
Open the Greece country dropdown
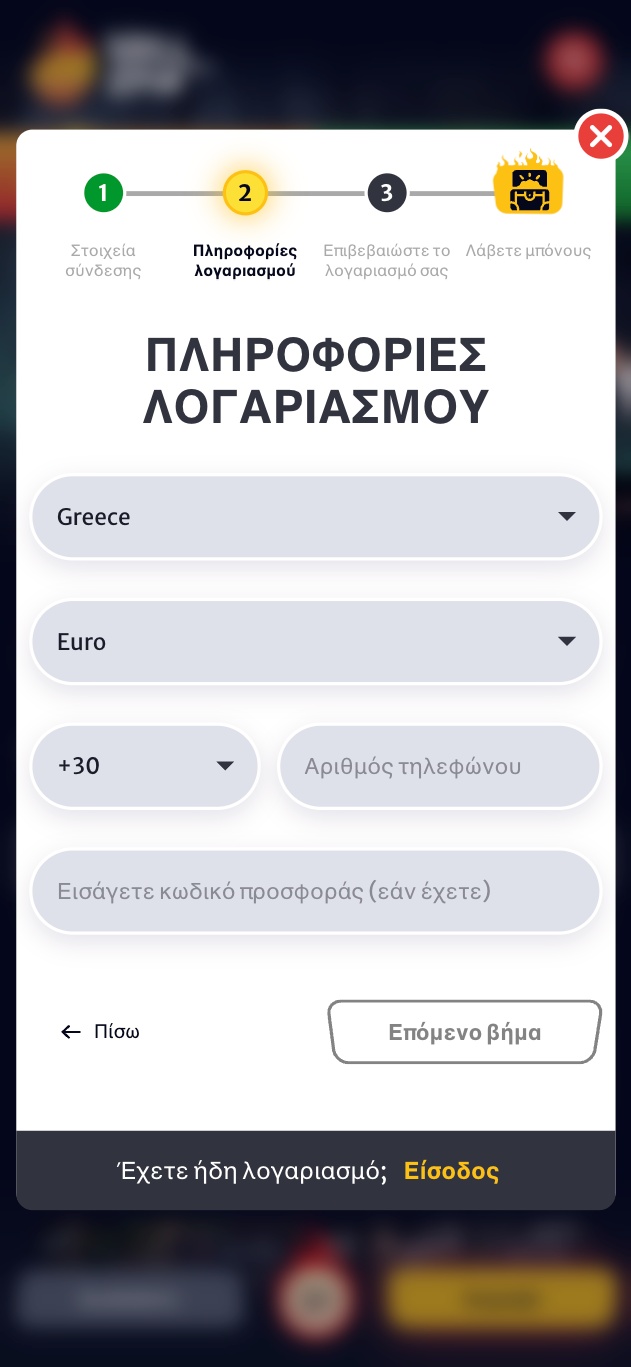pyautogui.click(x=315, y=517)
